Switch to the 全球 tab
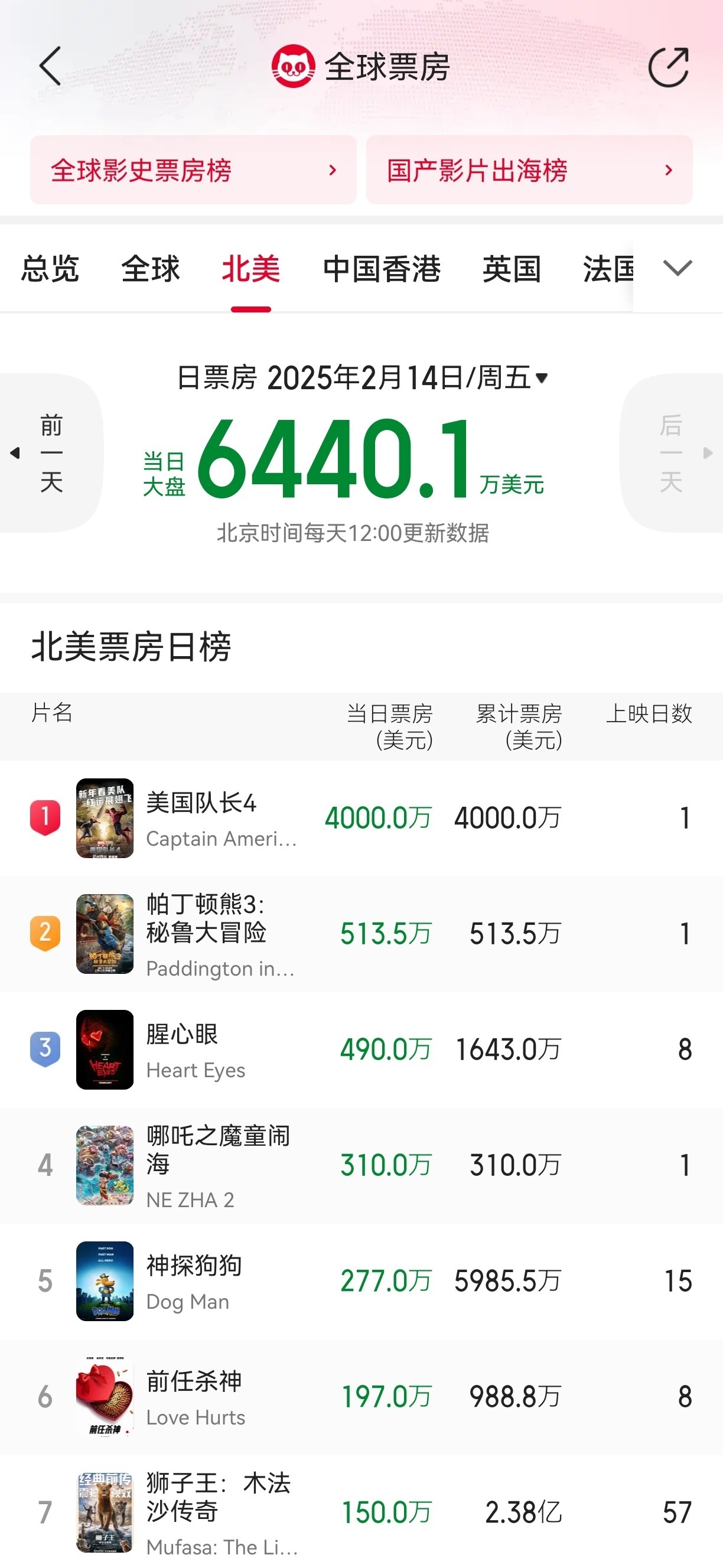The width and height of the screenshot is (723, 1568). pos(150,269)
